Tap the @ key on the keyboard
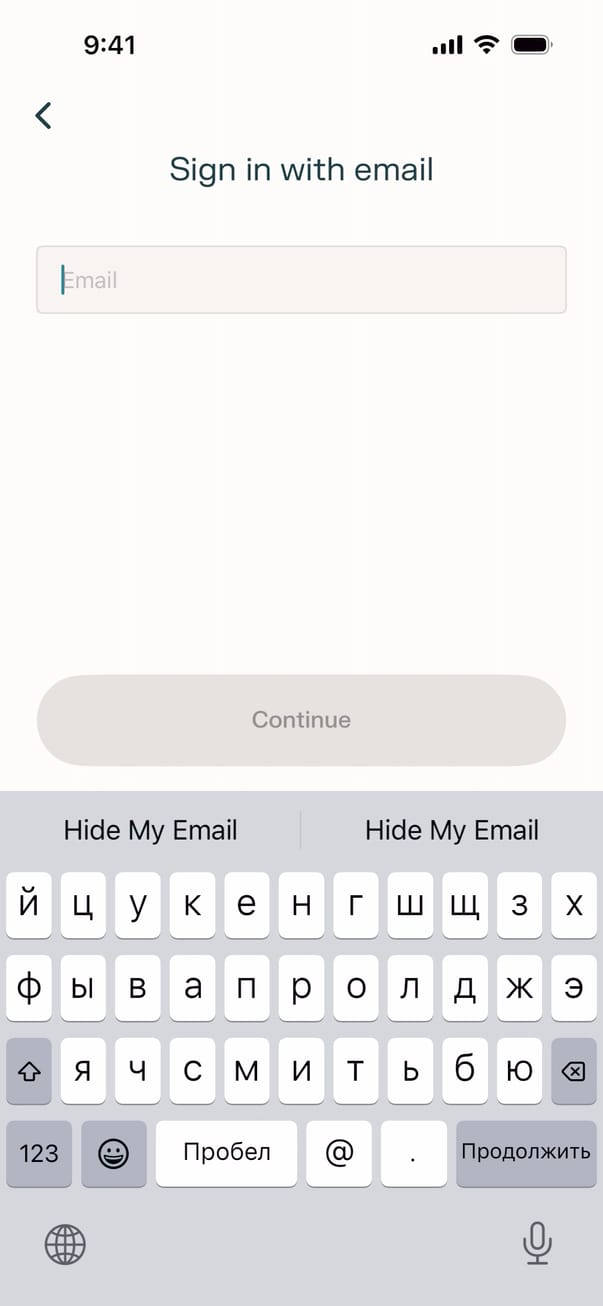This screenshot has width=603, height=1306. 339,1153
